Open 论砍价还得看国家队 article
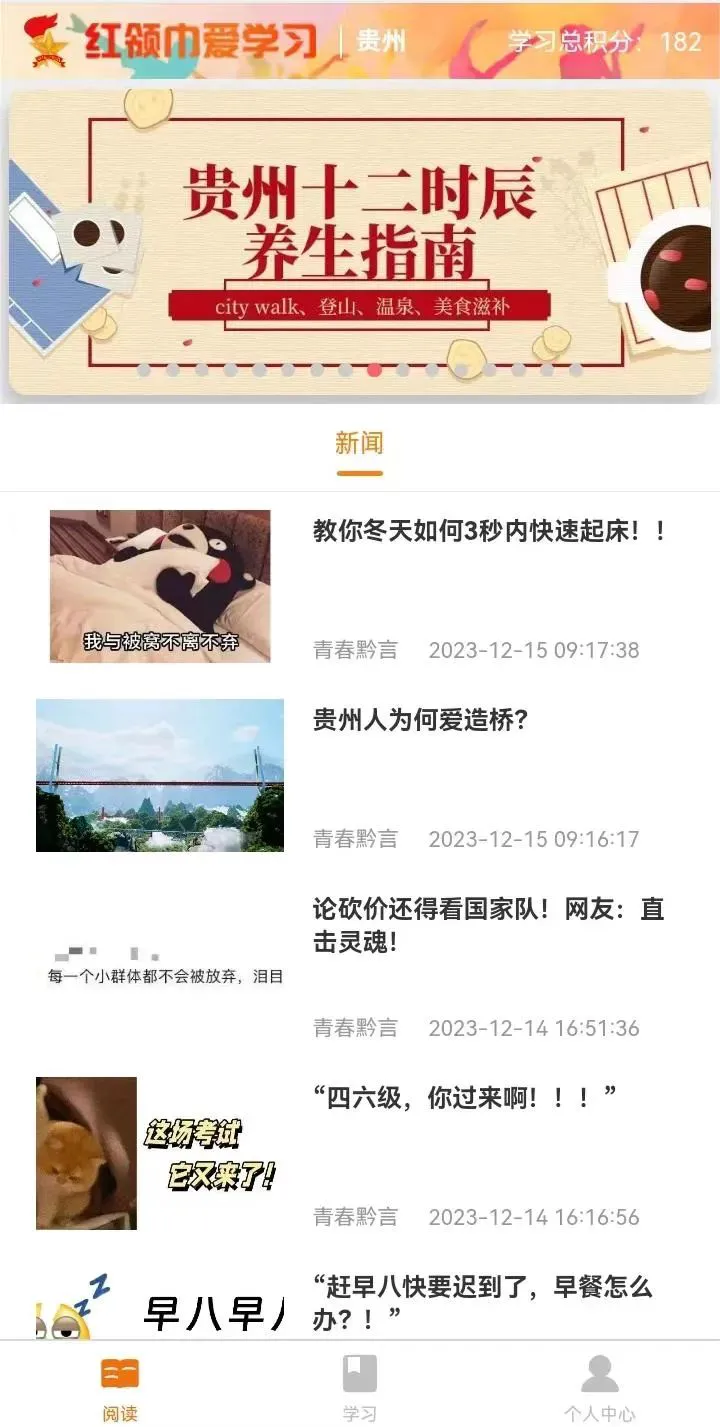 (x=488, y=925)
